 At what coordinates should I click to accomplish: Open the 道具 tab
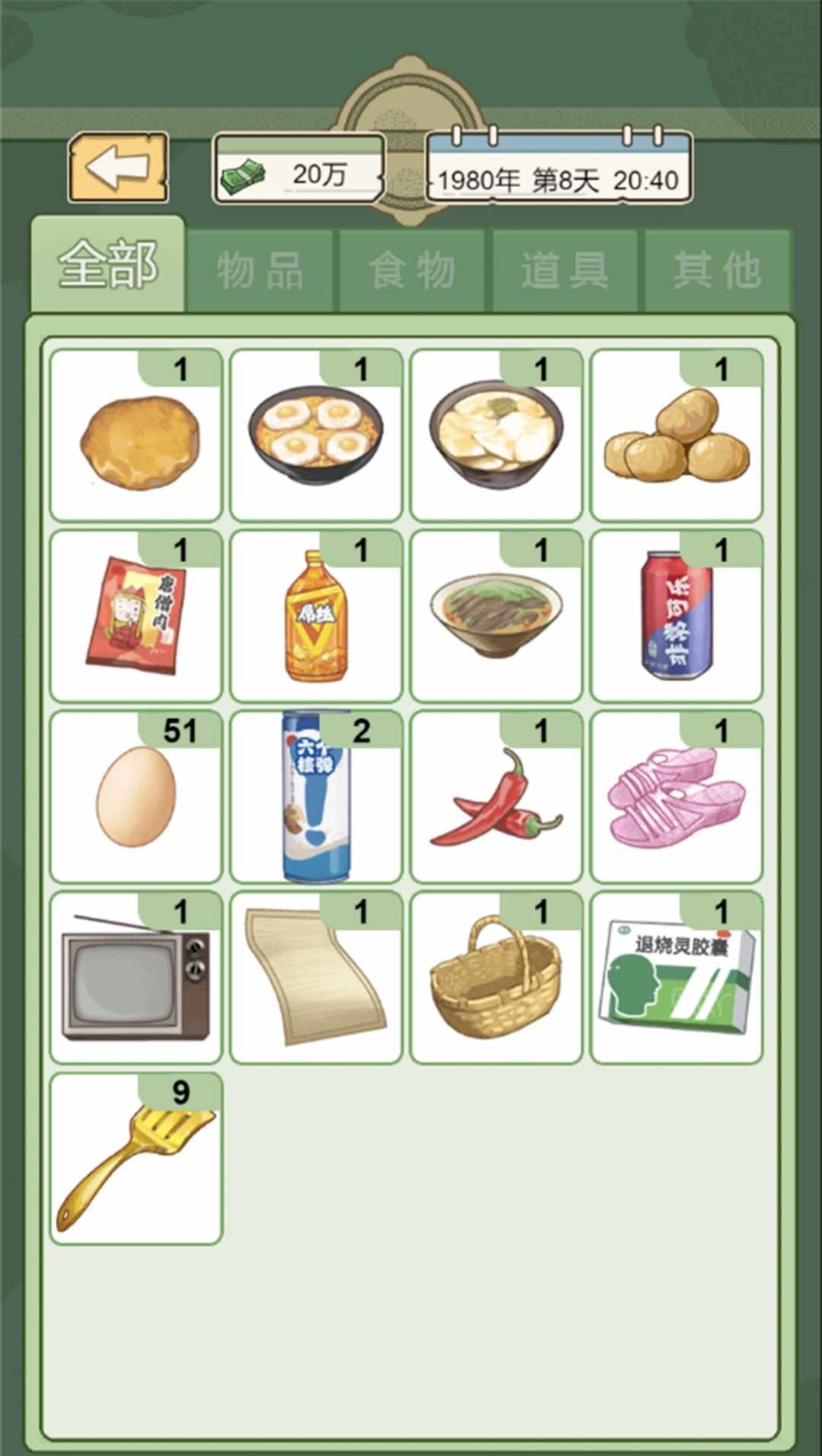(564, 270)
